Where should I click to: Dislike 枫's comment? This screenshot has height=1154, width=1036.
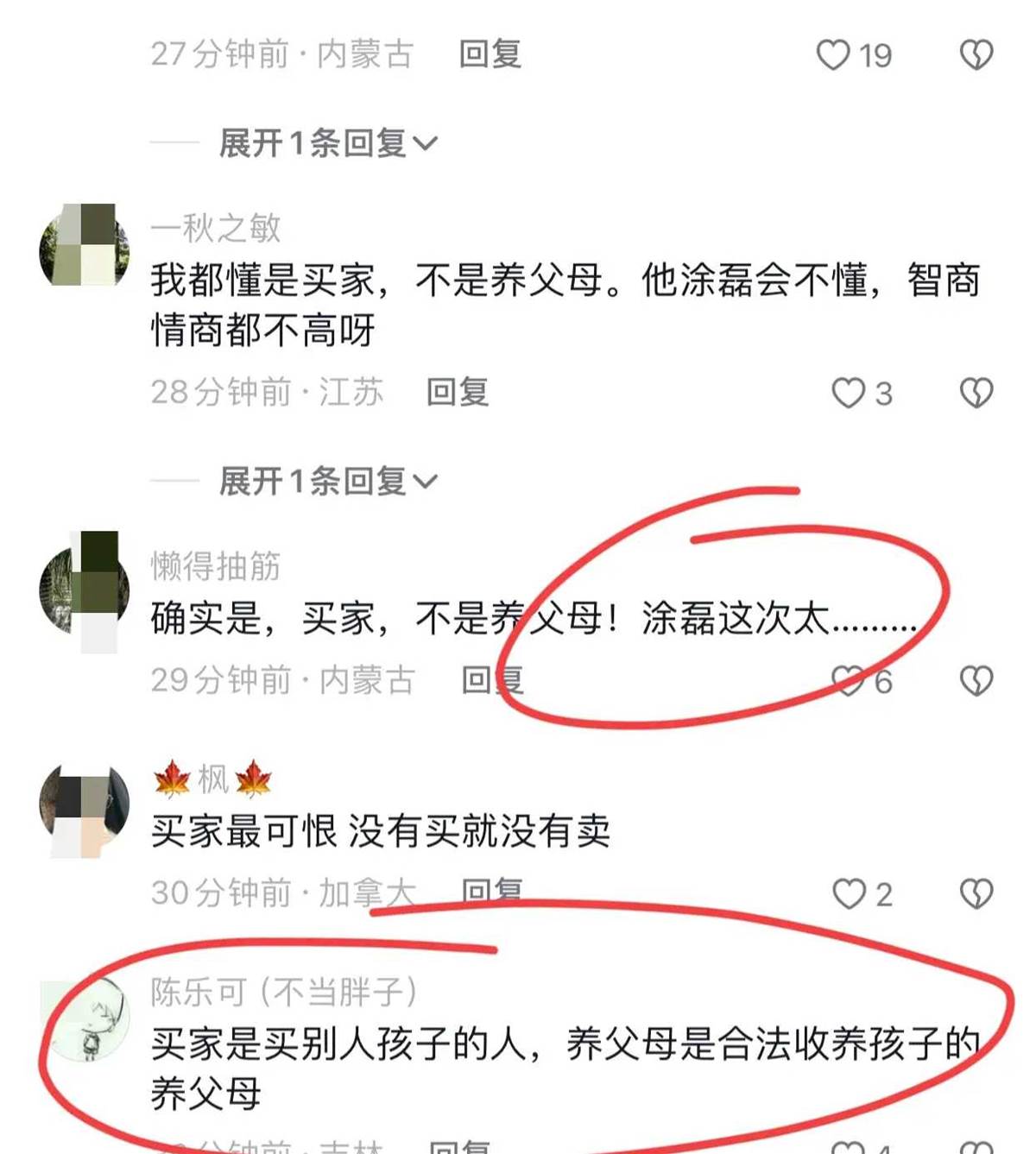976,894
